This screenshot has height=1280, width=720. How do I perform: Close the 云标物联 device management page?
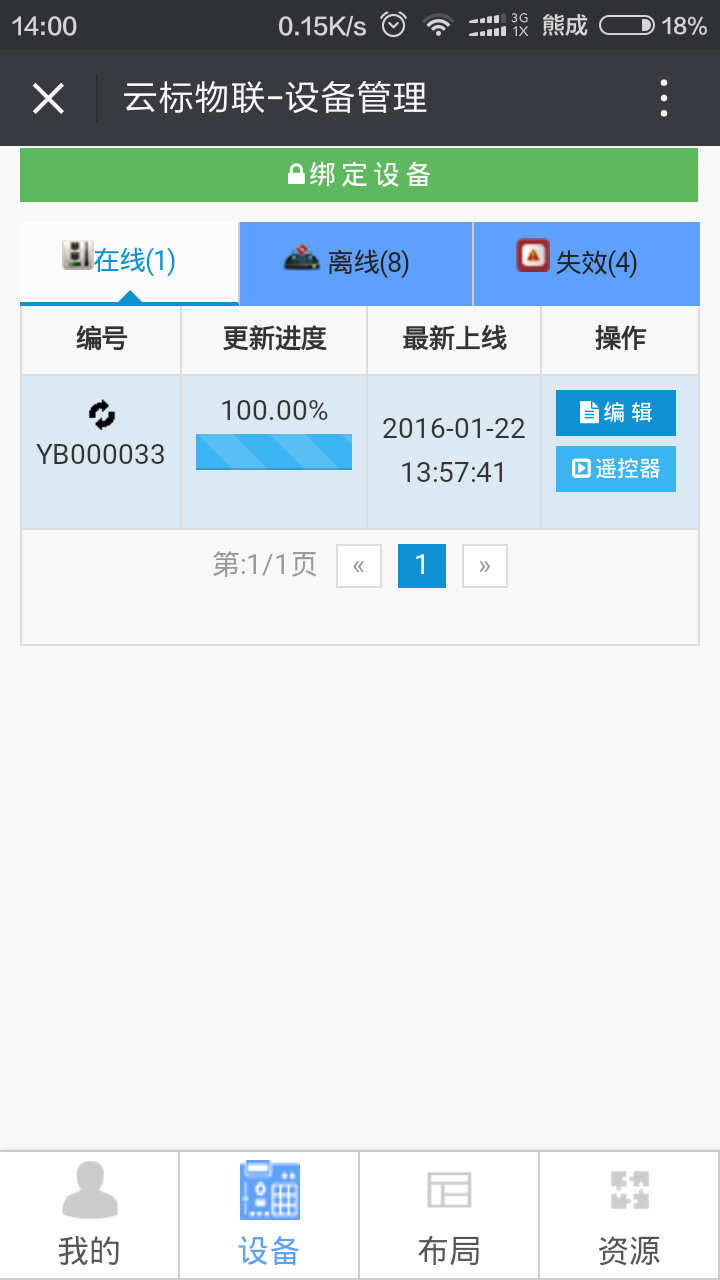coord(48,98)
